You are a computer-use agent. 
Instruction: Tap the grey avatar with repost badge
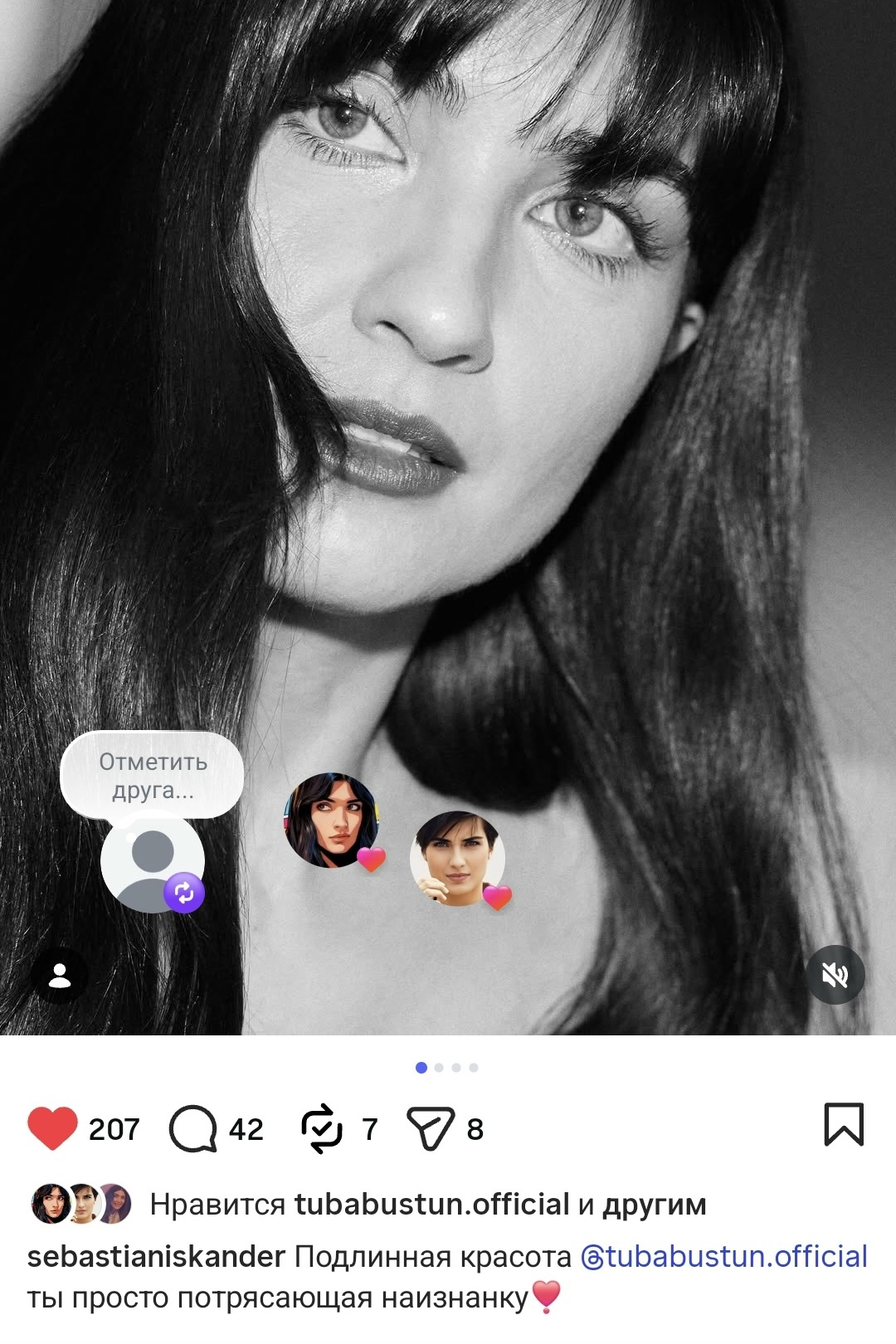tap(153, 862)
